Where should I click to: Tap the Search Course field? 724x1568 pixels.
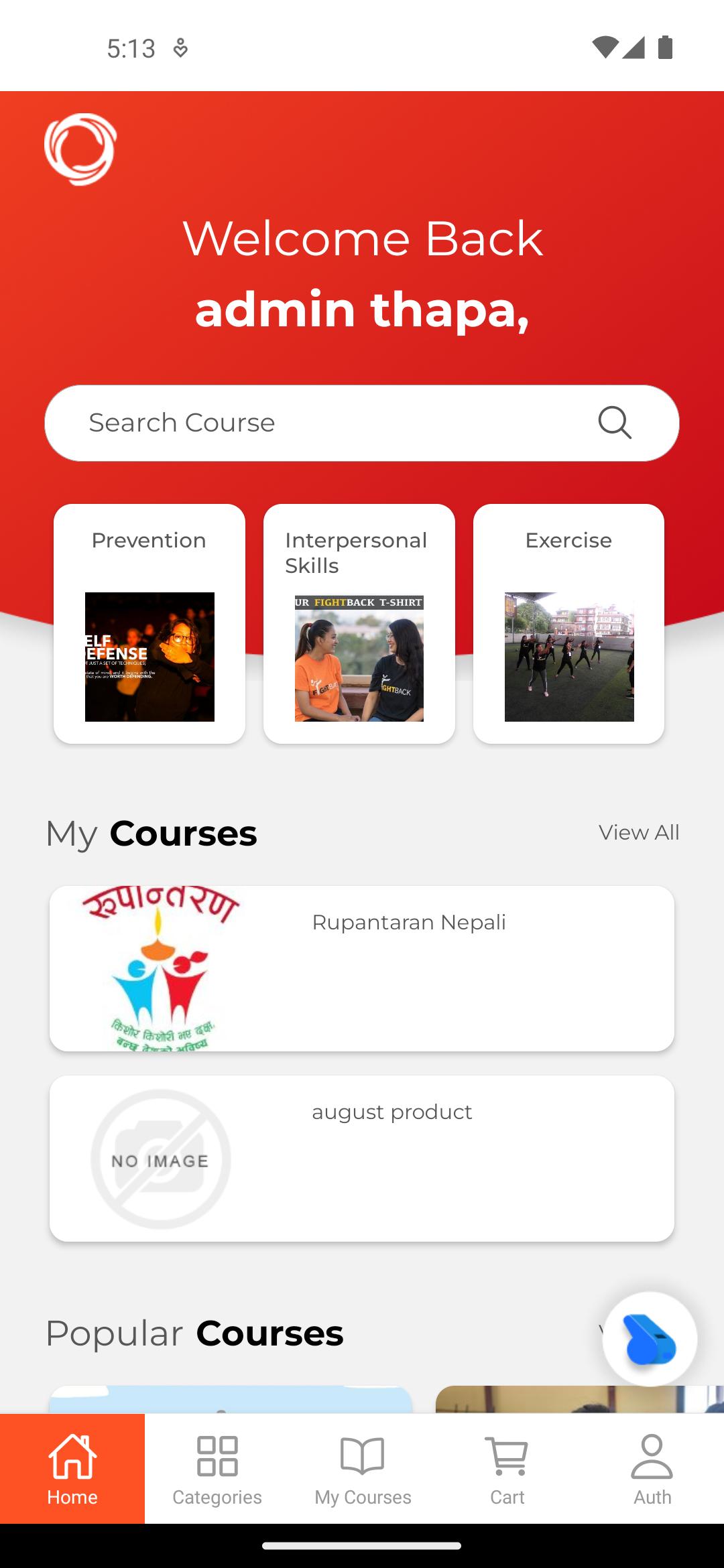(x=322, y=423)
